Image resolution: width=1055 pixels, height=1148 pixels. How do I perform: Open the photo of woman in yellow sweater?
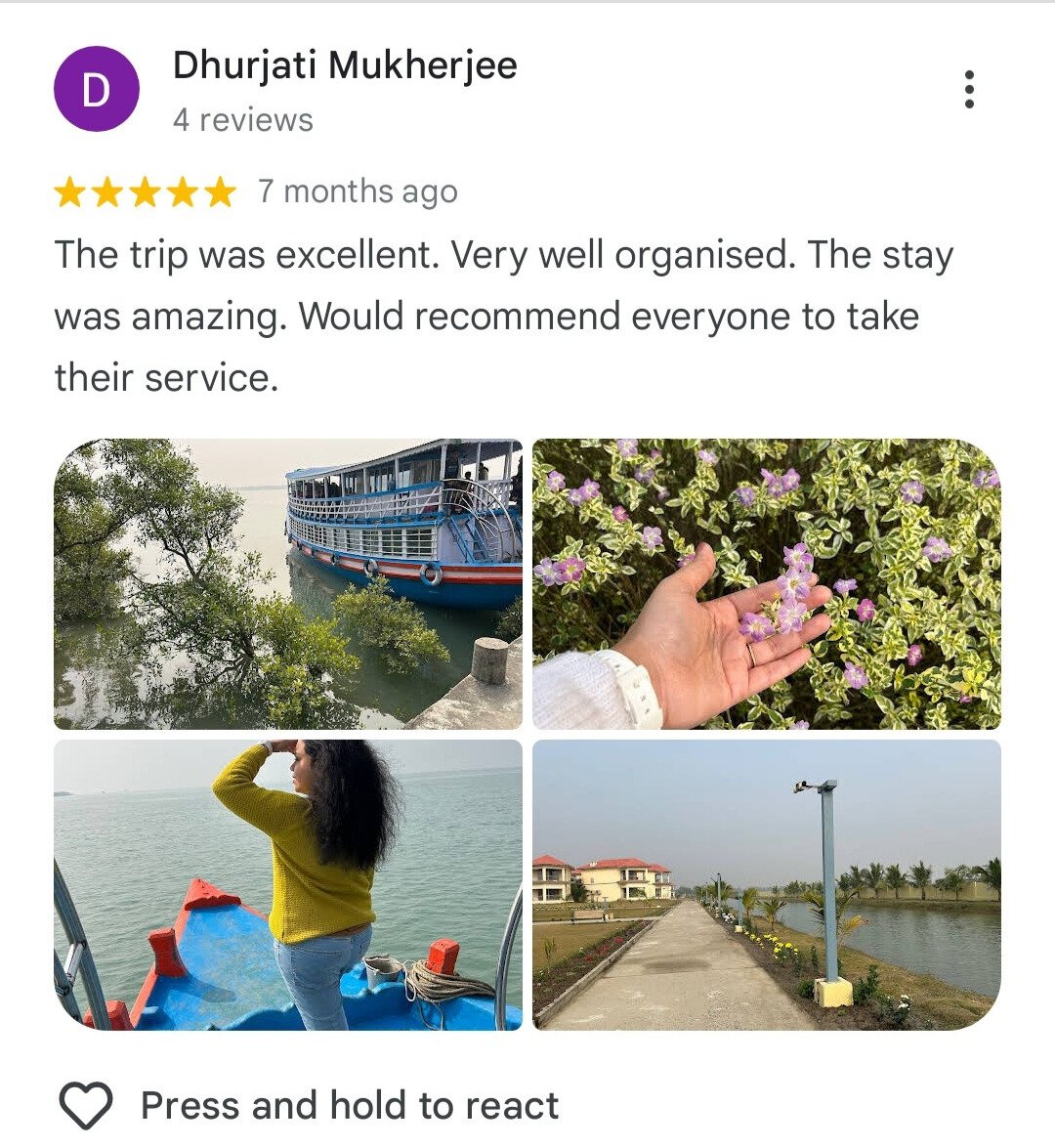point(288,884)
